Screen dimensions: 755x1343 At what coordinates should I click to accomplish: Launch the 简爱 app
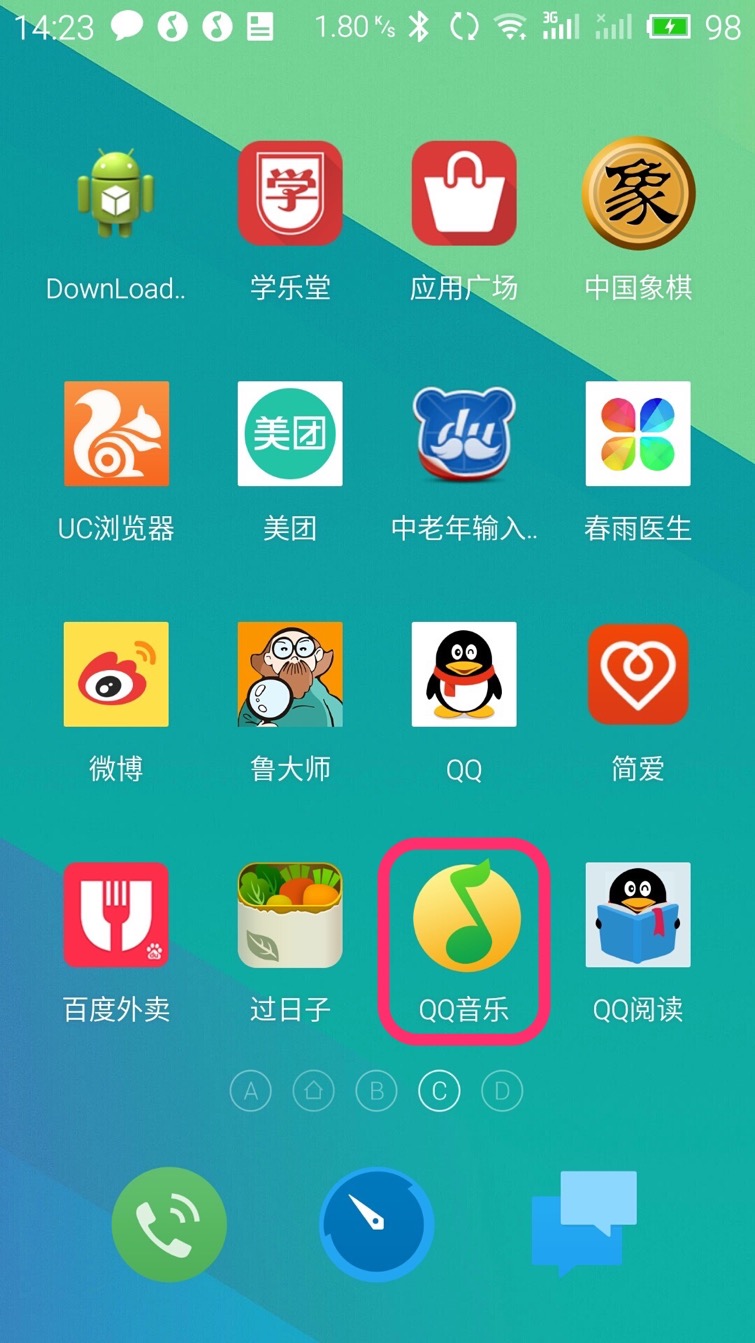tap(638, 674)
